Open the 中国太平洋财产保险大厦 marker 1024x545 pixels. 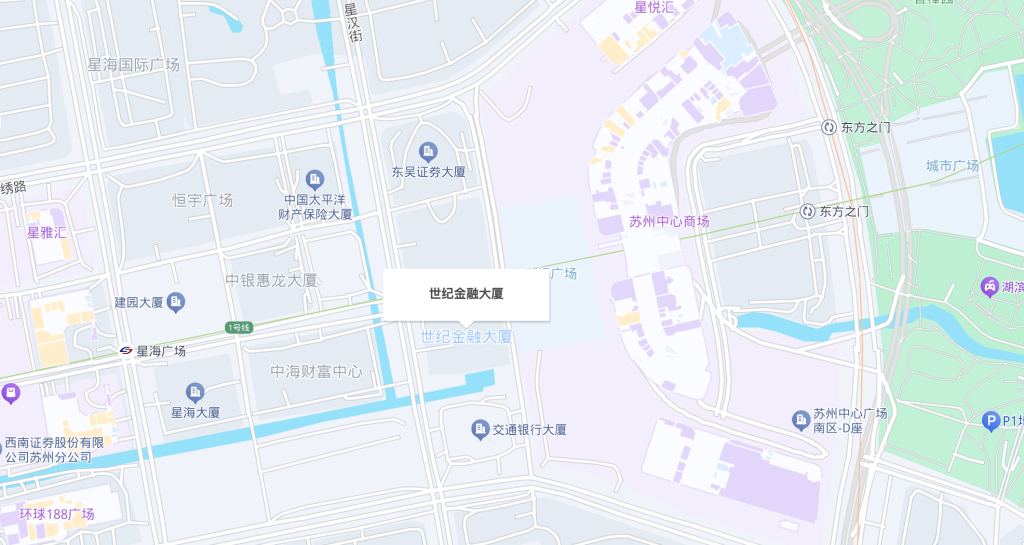(315, 179)
